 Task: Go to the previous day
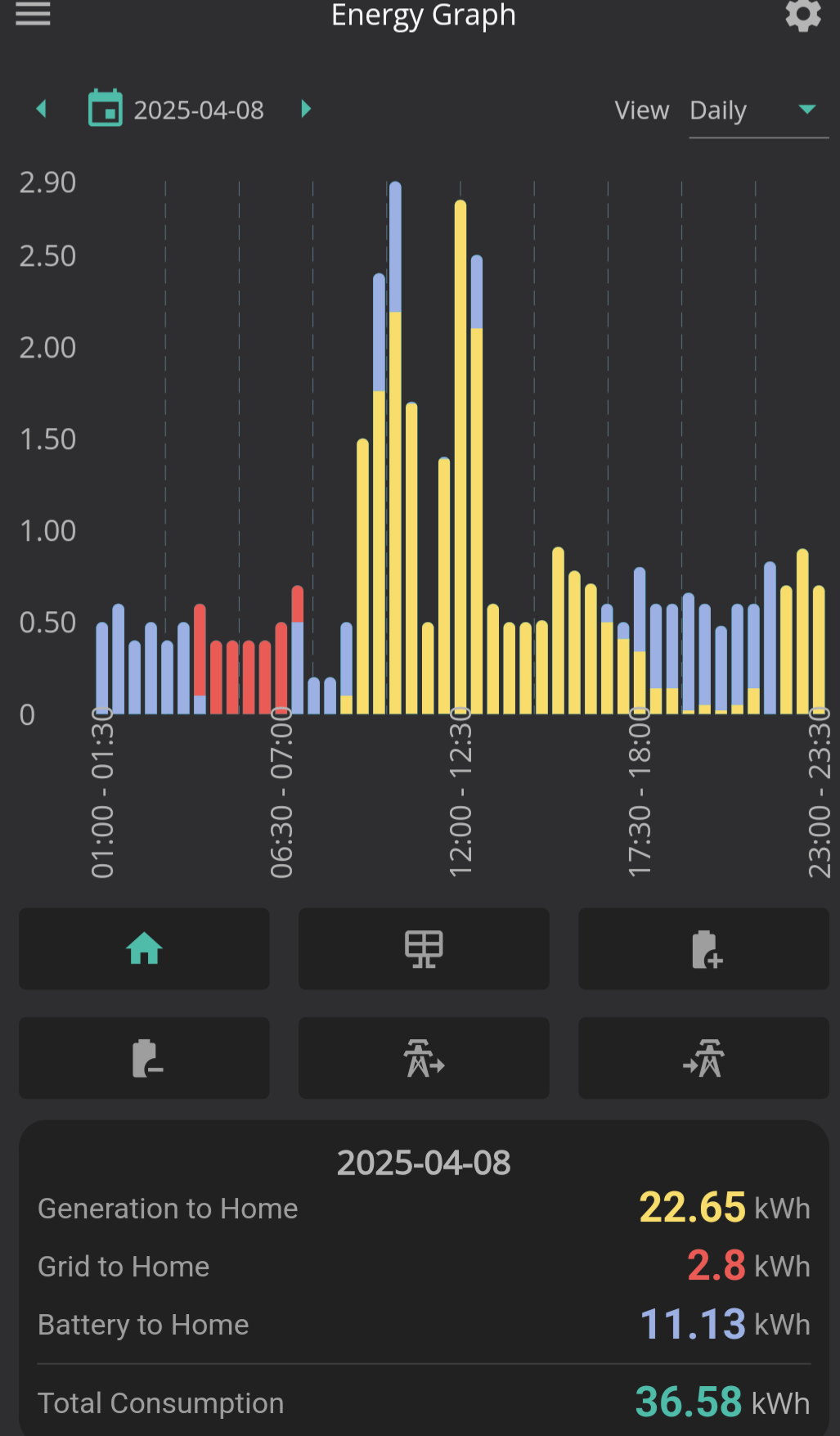42,109
